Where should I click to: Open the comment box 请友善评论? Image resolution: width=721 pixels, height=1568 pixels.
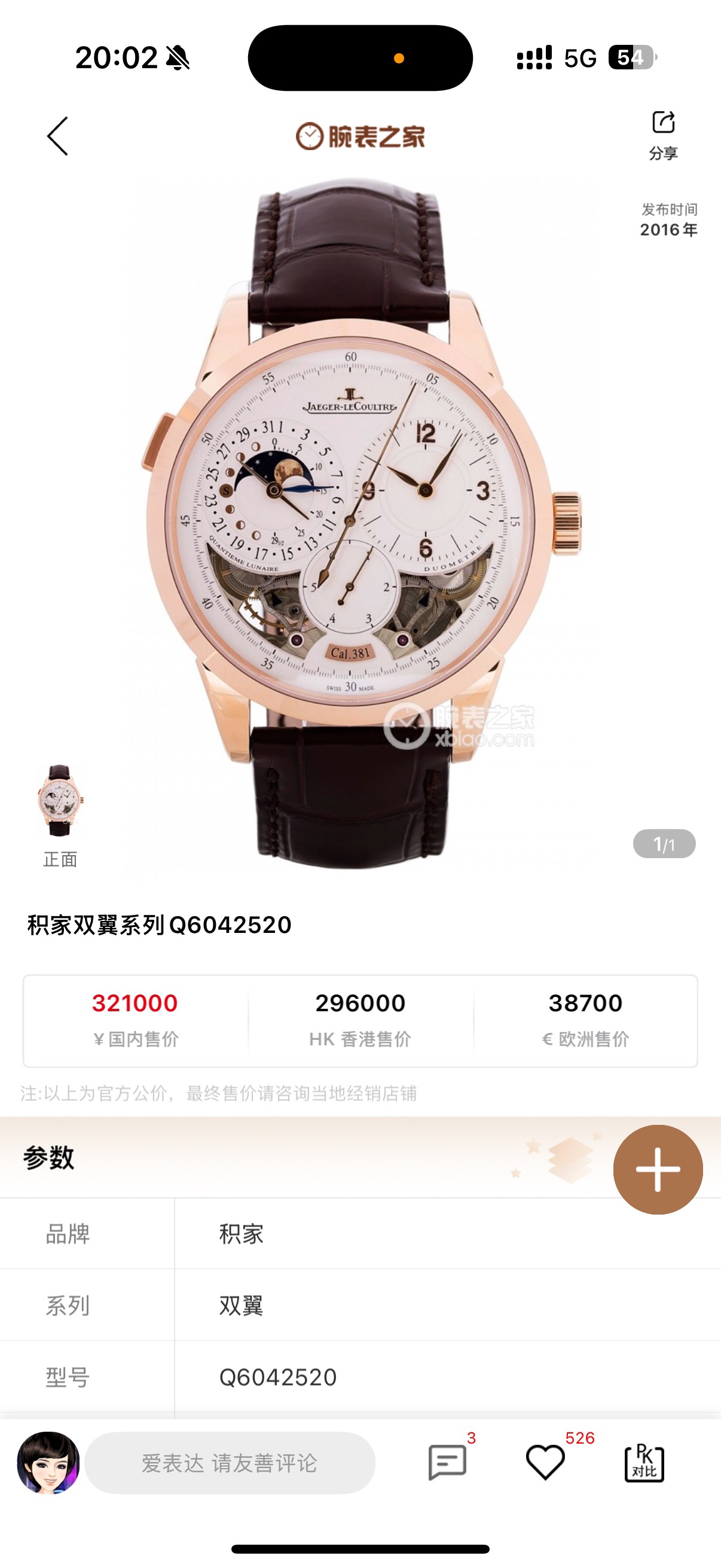point(230,1463)
